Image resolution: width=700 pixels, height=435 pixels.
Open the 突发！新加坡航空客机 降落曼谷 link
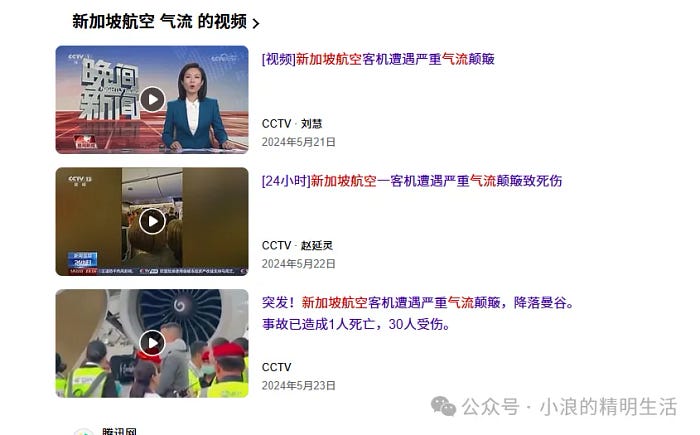coord(419,302)
